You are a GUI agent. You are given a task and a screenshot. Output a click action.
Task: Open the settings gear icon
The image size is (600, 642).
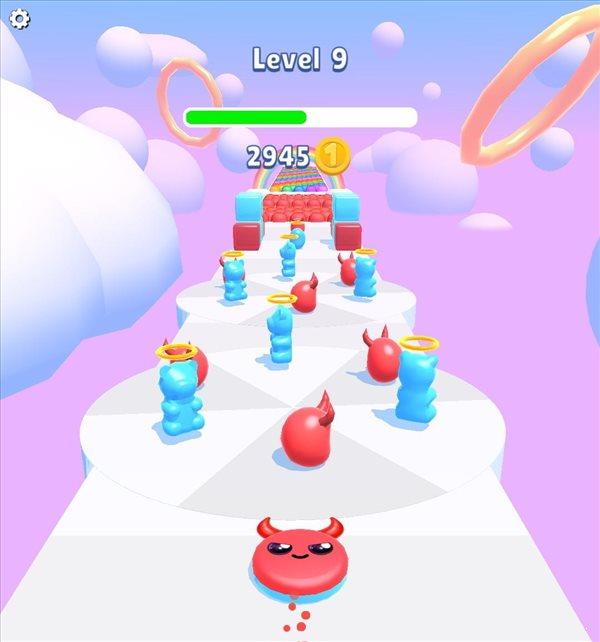coord(19,19)
